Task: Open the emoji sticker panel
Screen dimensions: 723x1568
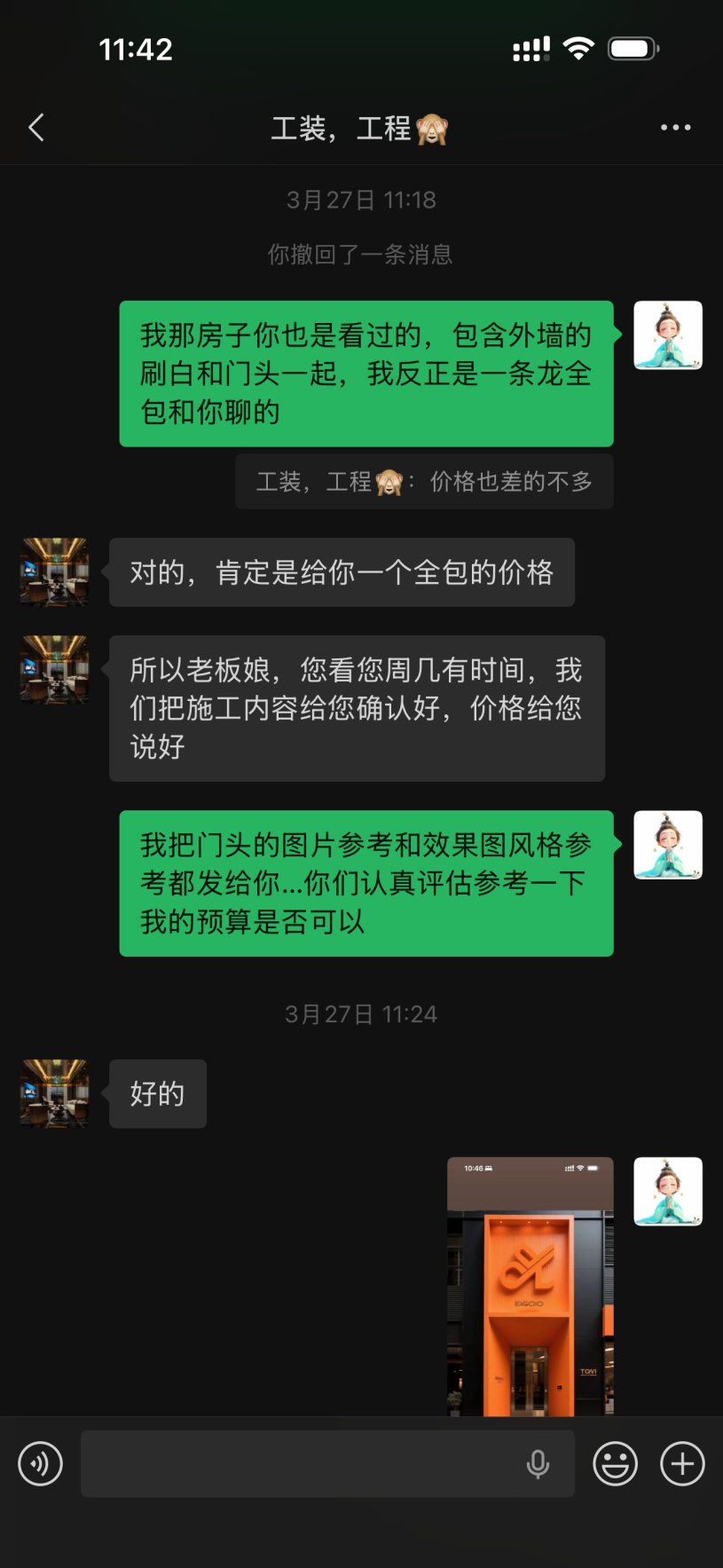Action: (615, 1463)
